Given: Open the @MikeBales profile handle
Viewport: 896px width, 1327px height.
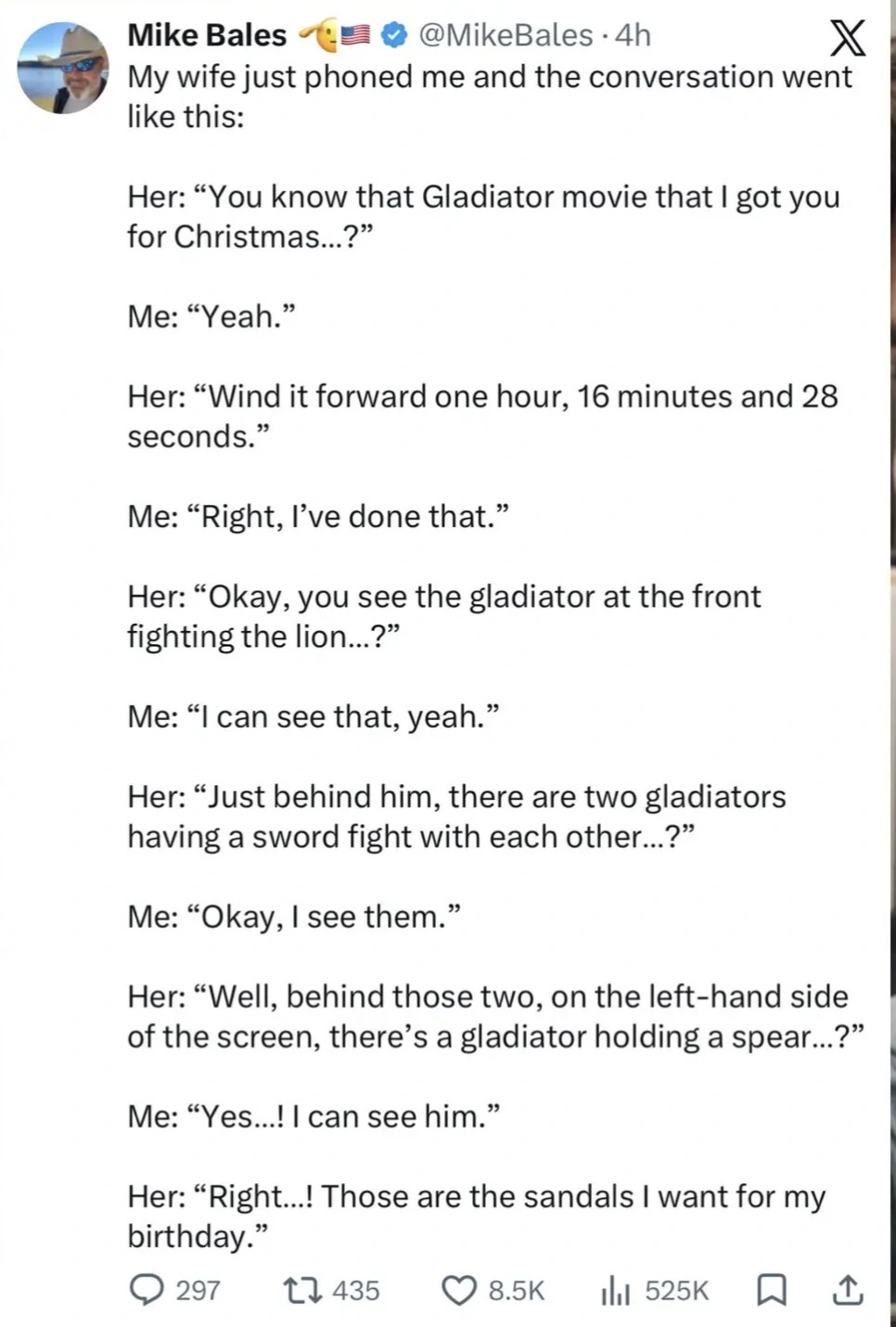Looking at the screenshot, I should 506,35.
